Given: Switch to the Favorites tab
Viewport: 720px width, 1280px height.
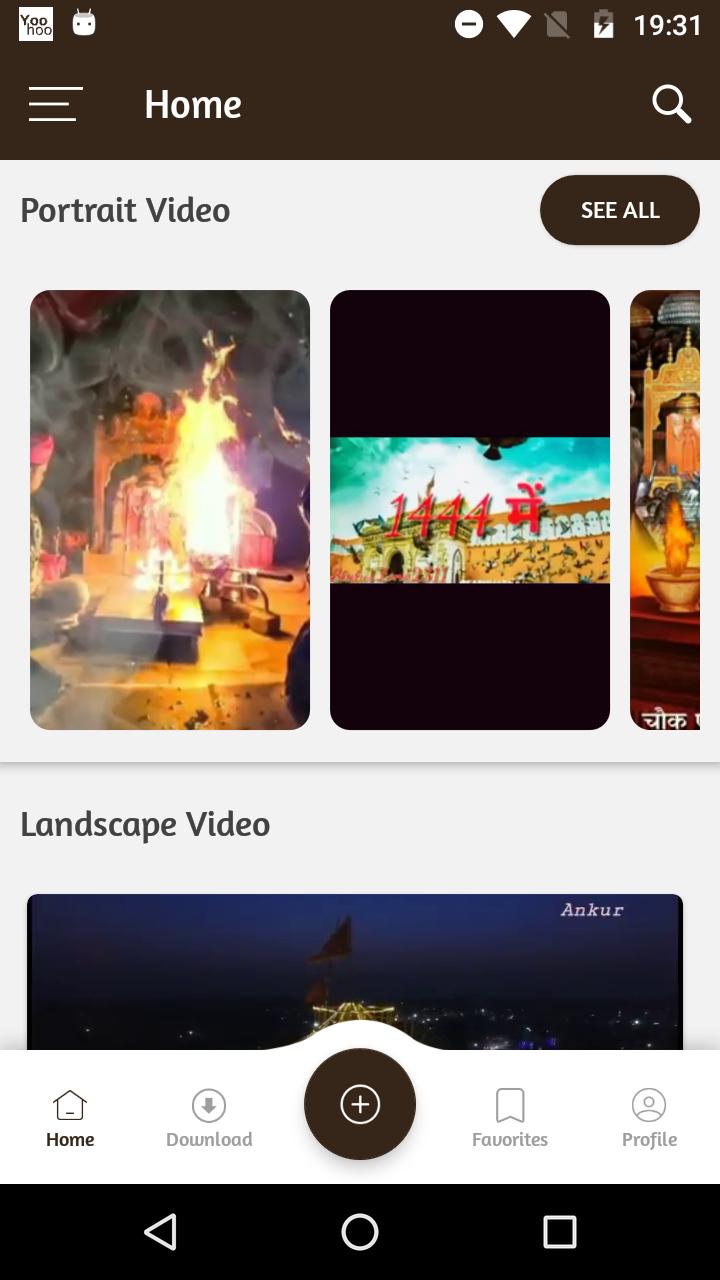Looking at the screenshot, I should point(510,1118).
